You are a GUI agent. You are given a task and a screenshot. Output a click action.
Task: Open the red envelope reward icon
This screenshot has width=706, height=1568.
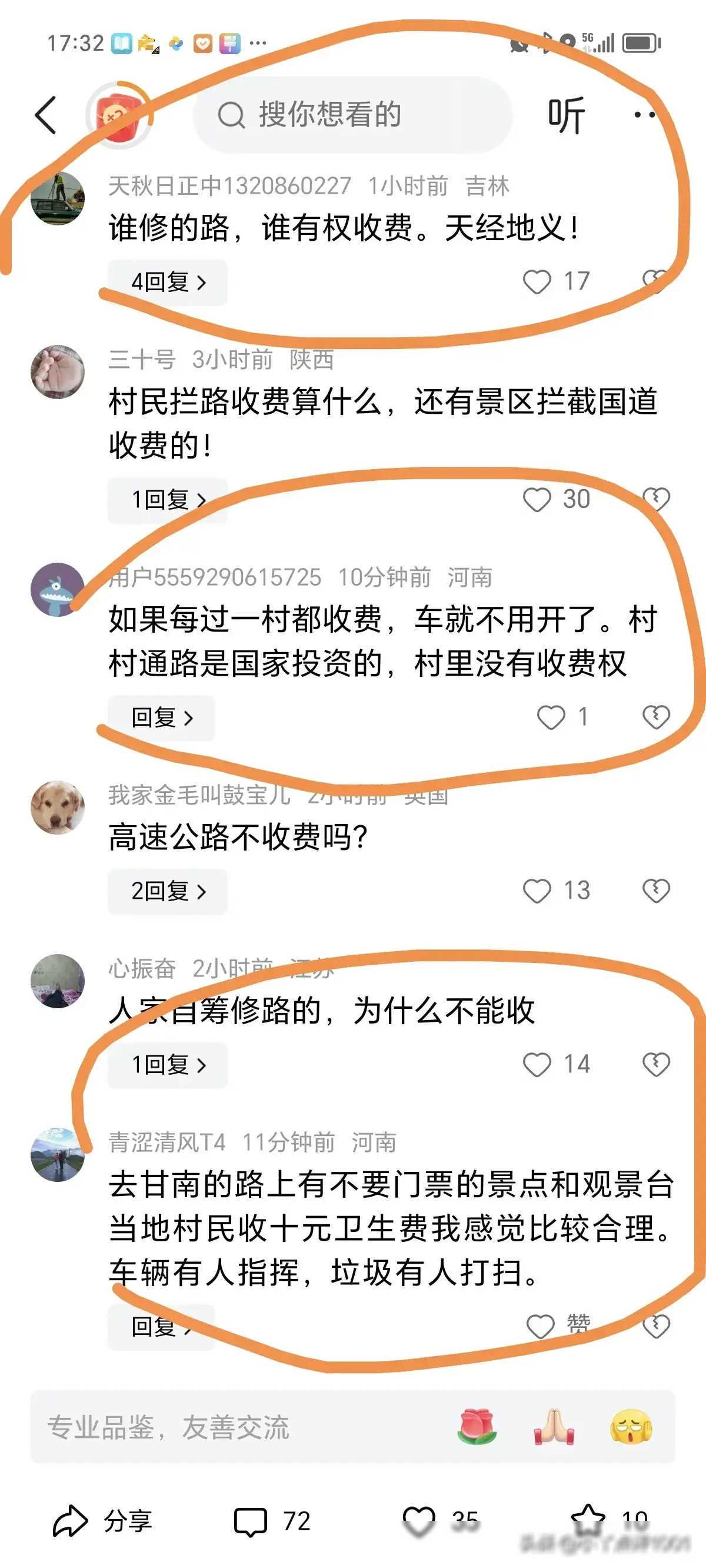click(x=119, y=115)
